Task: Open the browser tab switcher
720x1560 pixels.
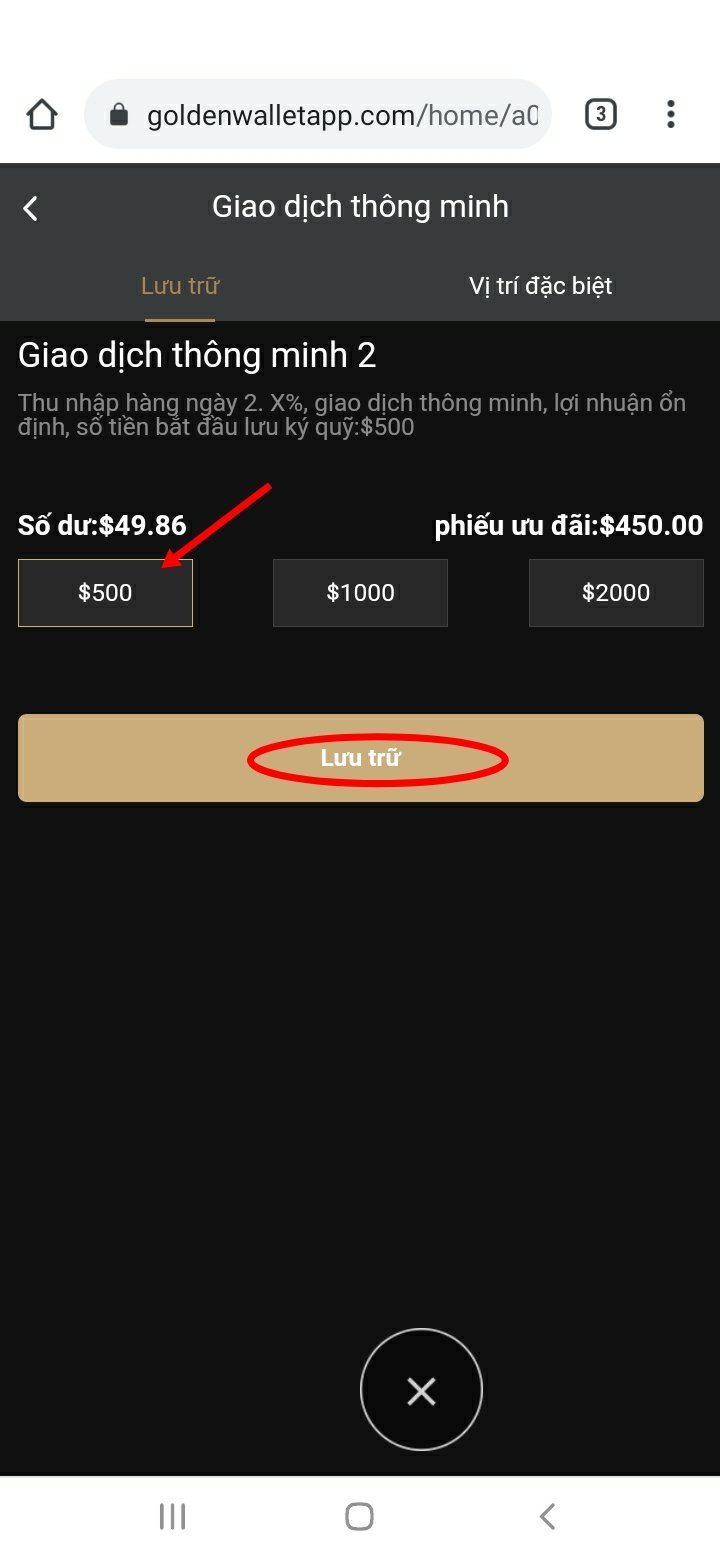Action: 600,115
